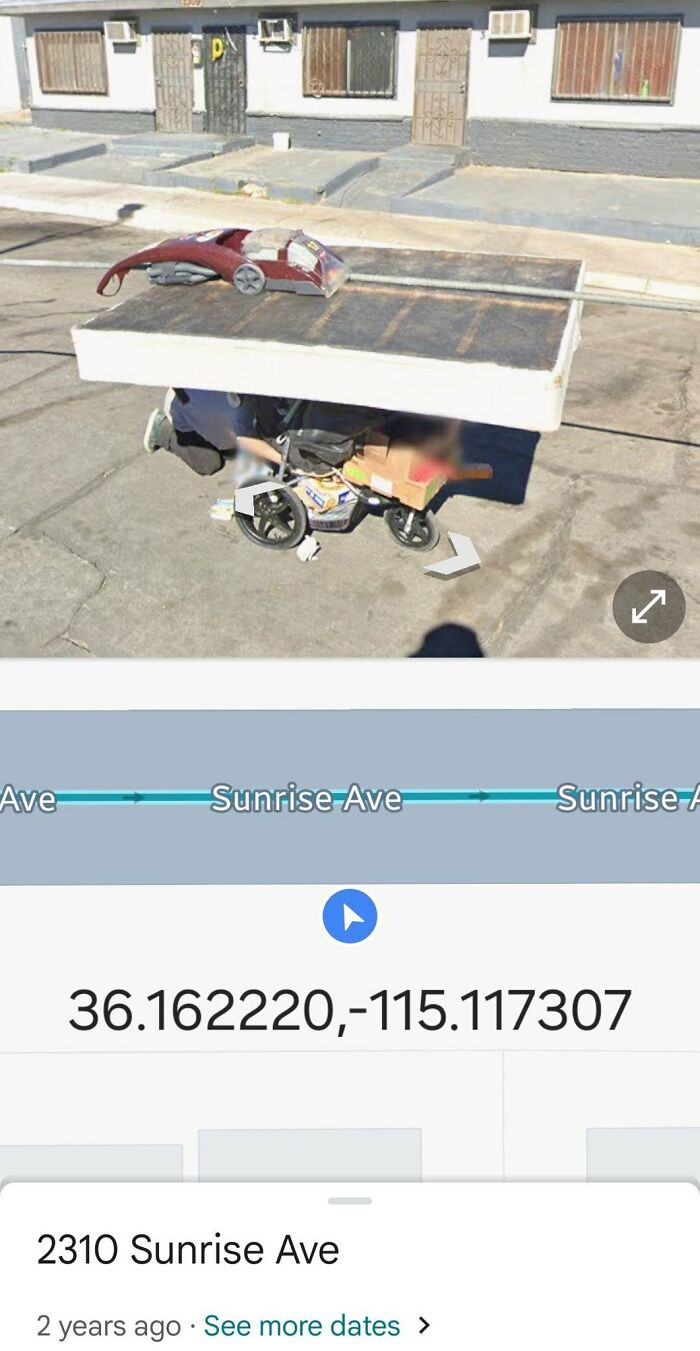Move back along the left street arrow
Viewport: 700px width, 1351px height.
[246, 497]
